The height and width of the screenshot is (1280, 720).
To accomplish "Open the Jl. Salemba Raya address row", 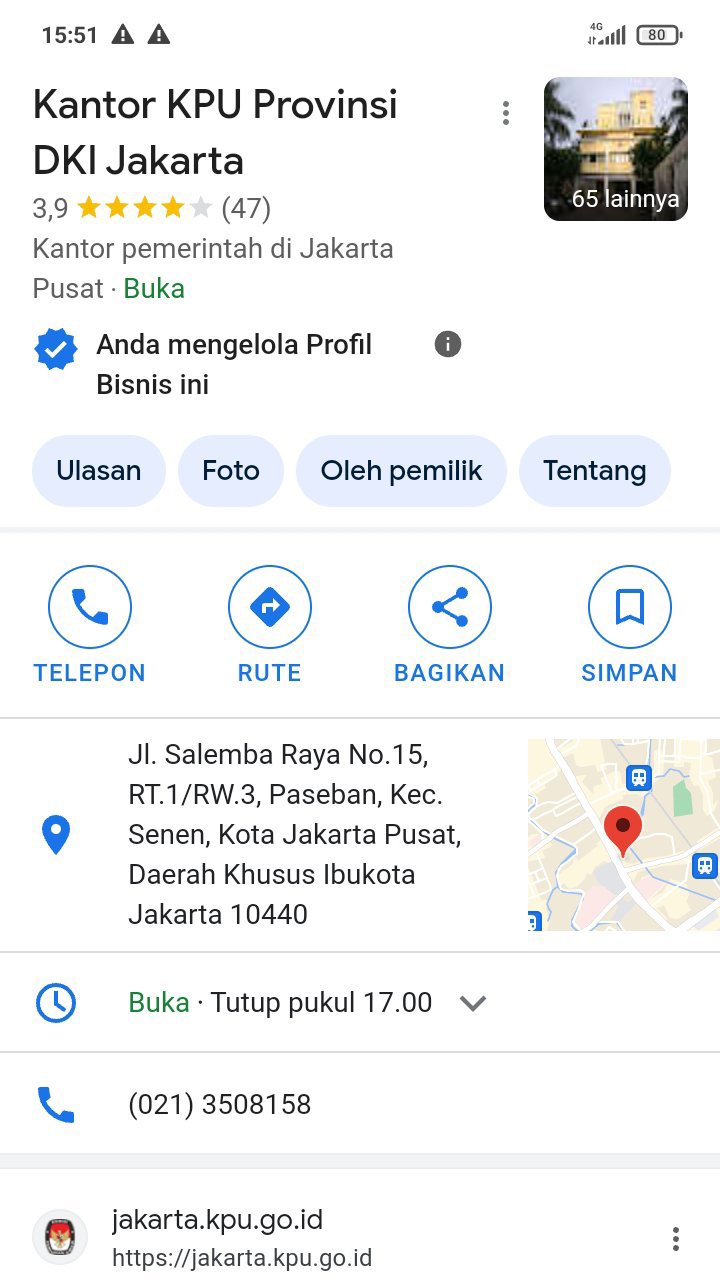I will pyautogui.click(x=294, y=834).
